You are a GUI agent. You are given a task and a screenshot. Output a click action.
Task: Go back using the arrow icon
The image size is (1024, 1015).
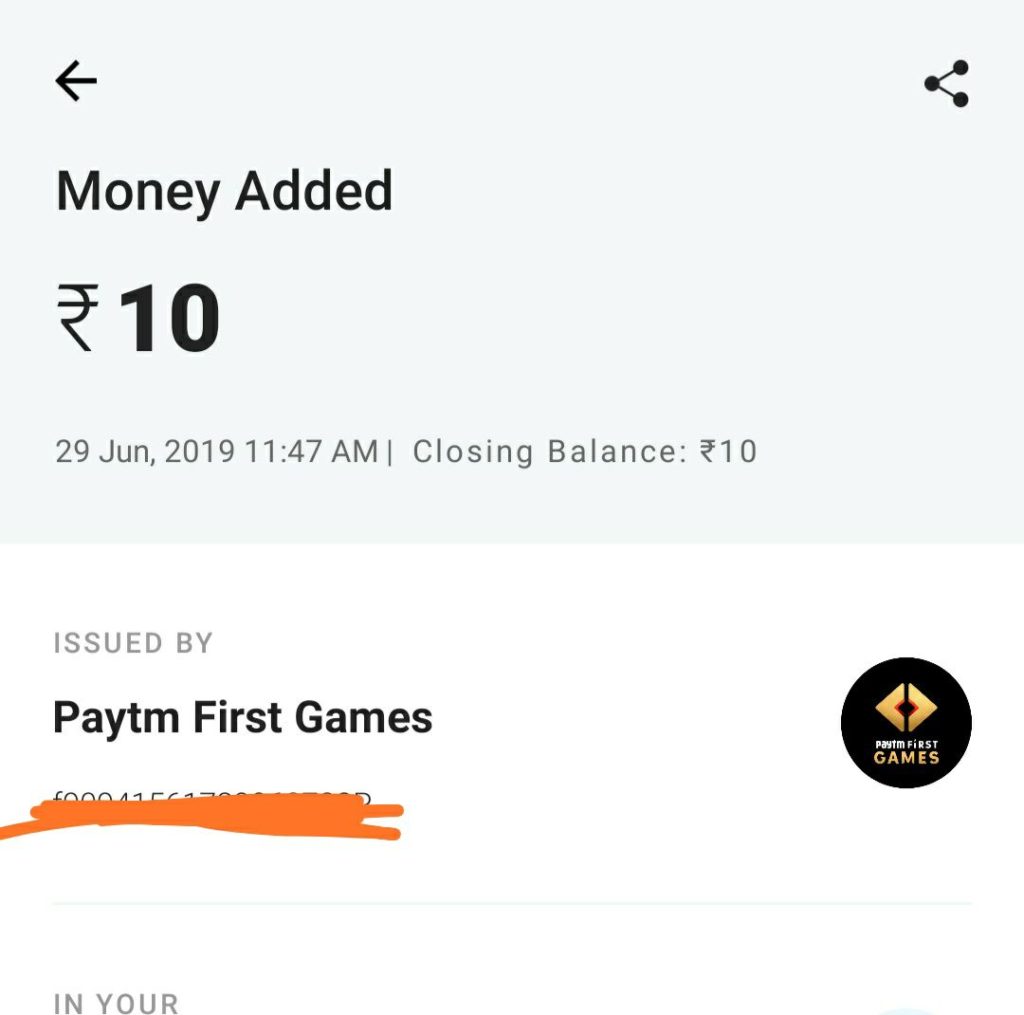tap(76, 81)
